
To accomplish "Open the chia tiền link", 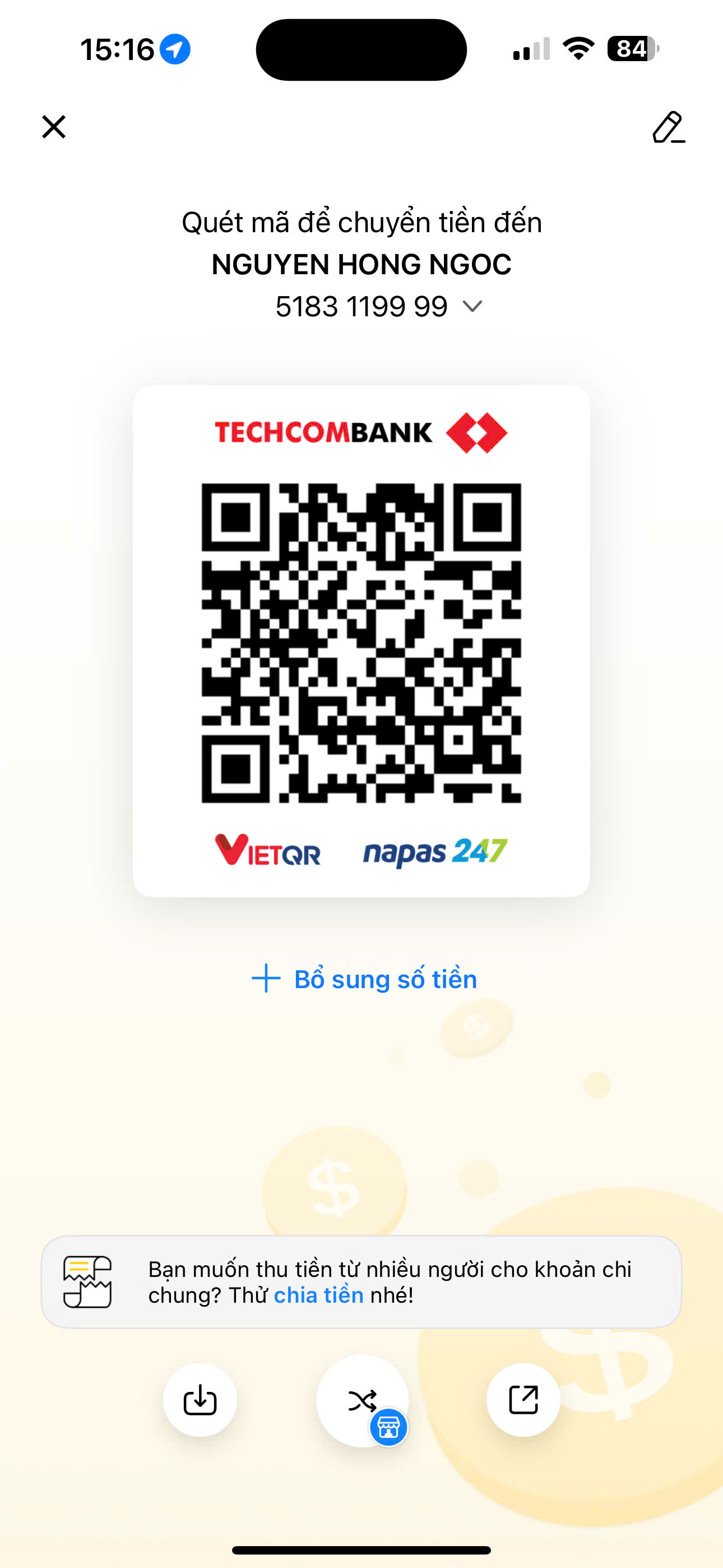I will [318, 1295].
